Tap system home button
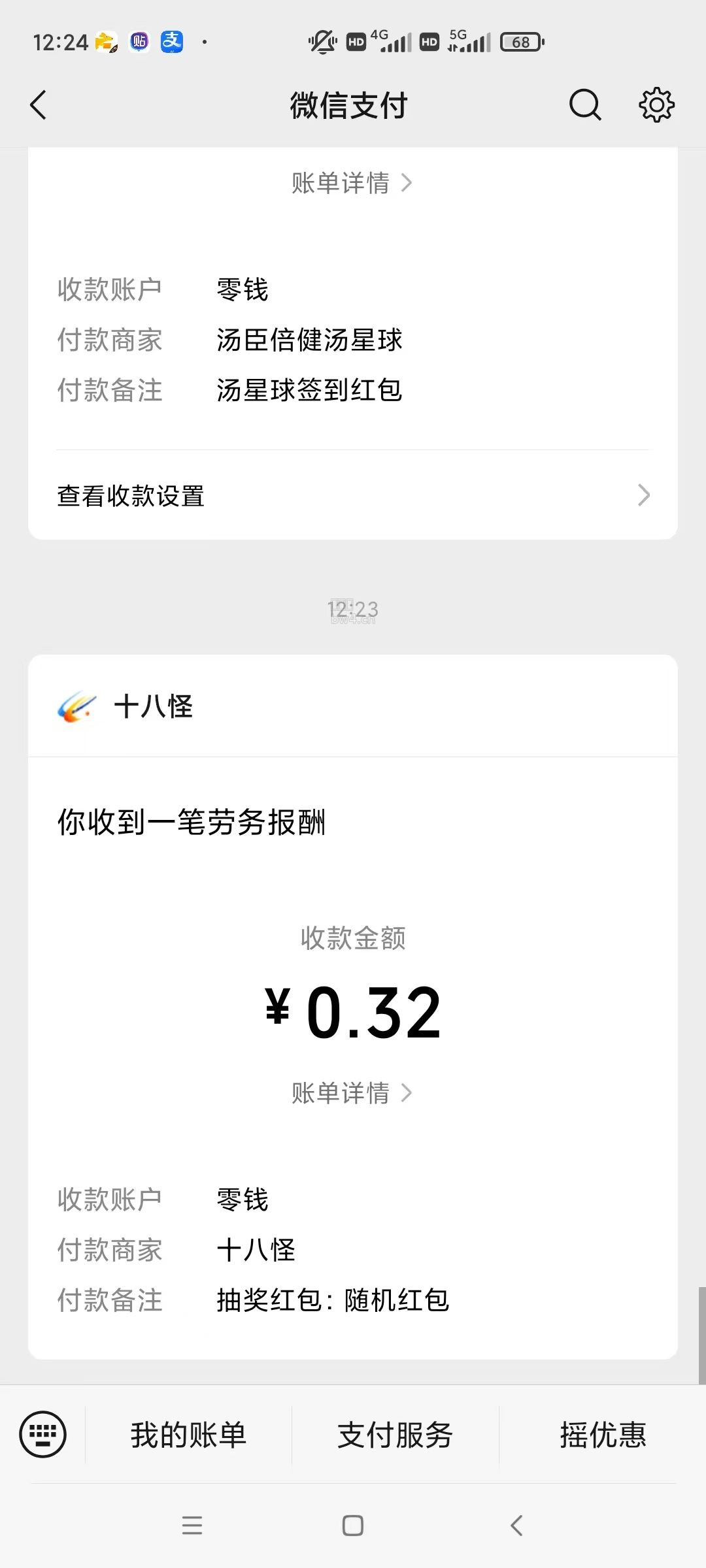This screenshot has width=706, height=1568. click(353, 1526)
